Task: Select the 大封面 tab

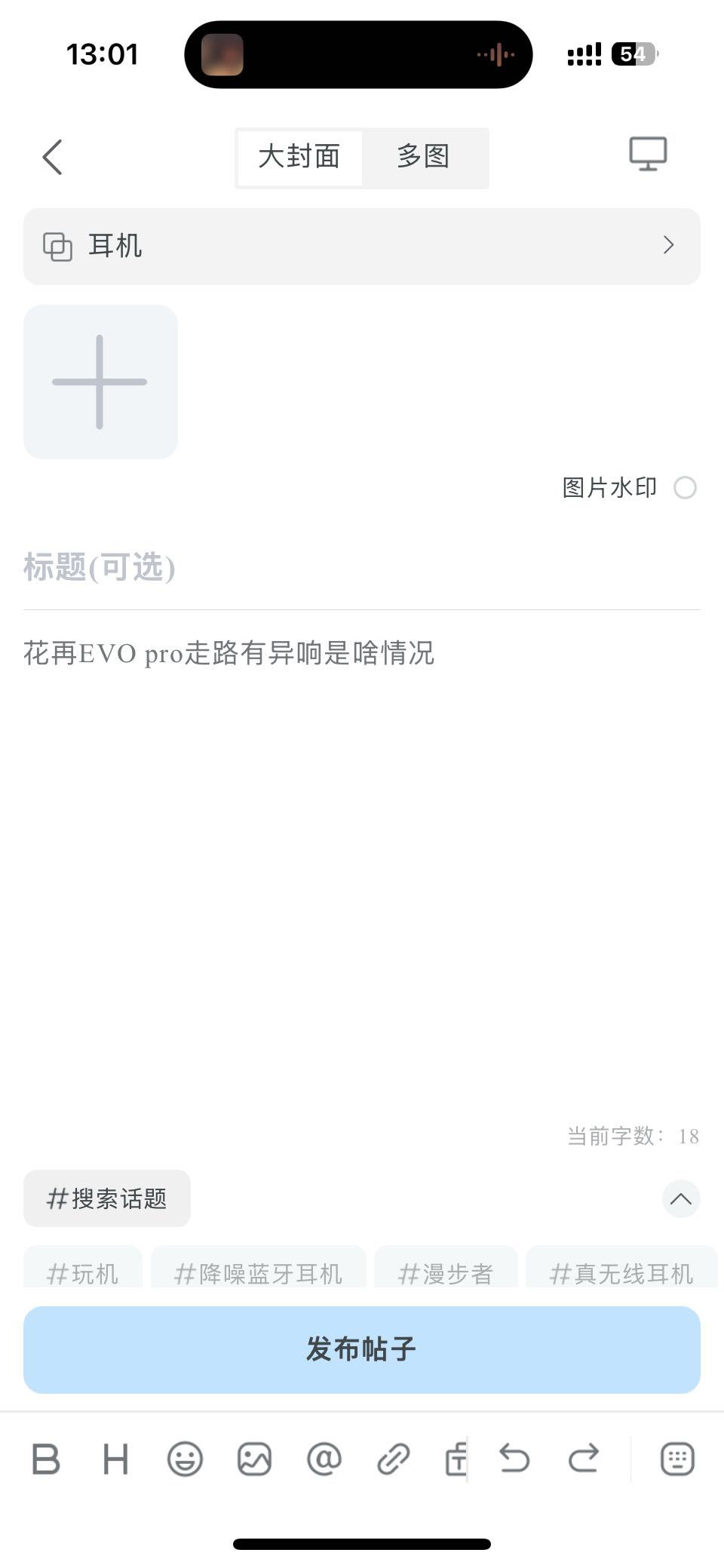Action: point(299,157)
